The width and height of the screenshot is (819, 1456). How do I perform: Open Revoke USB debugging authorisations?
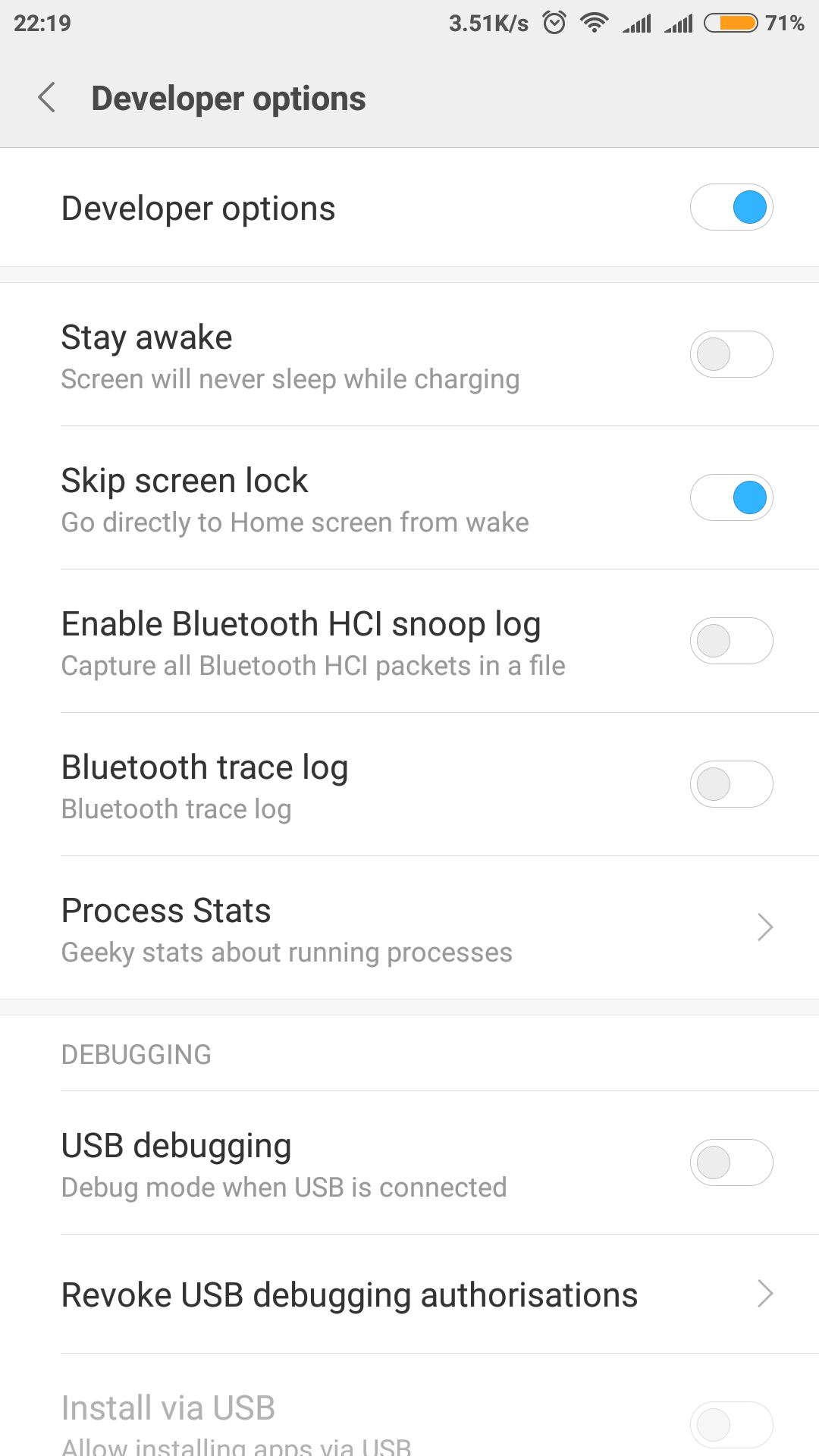pos(409,1294)
